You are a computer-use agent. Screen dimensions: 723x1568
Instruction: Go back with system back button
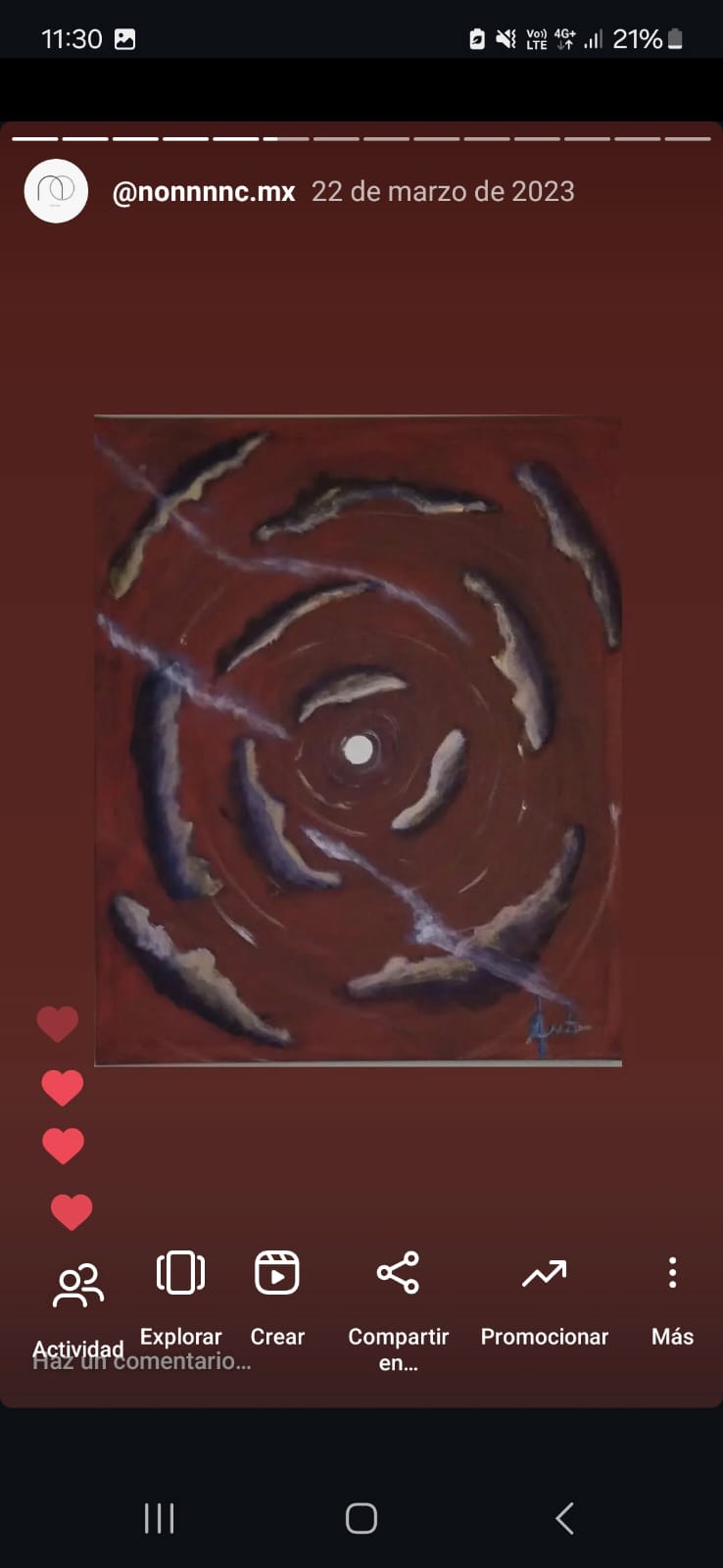(564, 1518)
